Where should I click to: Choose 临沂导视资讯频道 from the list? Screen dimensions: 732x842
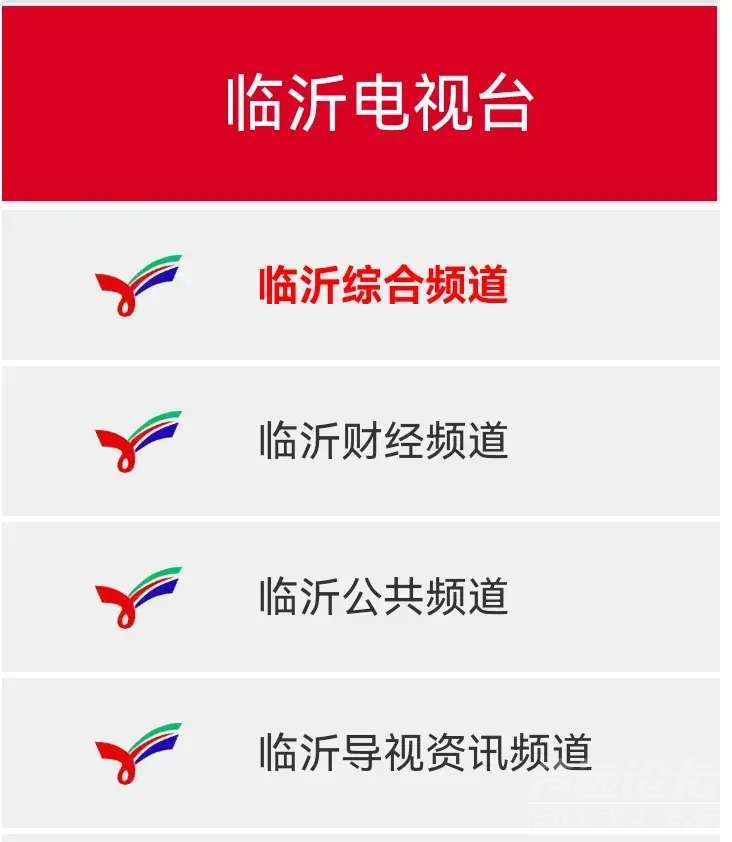coord(424,752)
